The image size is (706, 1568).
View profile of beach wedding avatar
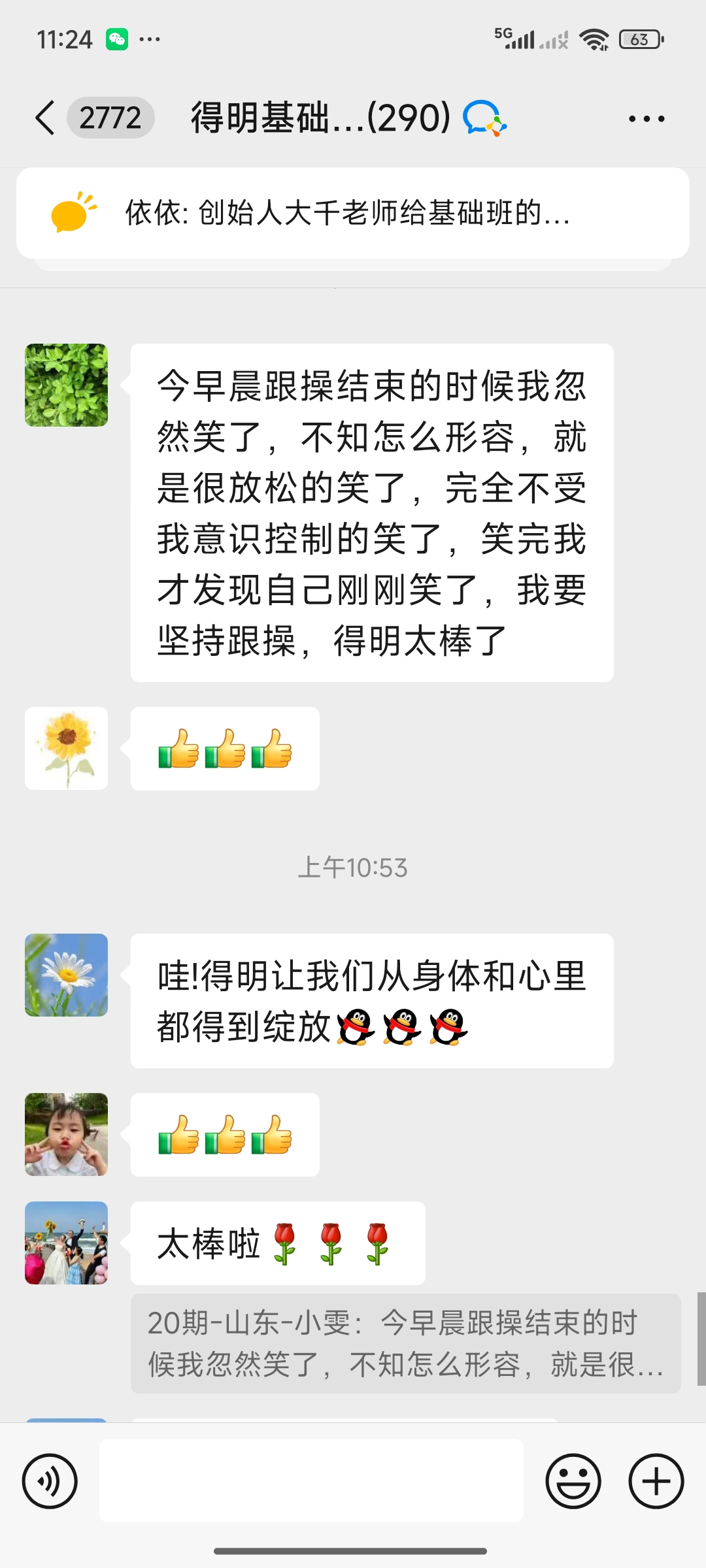[x=67, y=1243]
